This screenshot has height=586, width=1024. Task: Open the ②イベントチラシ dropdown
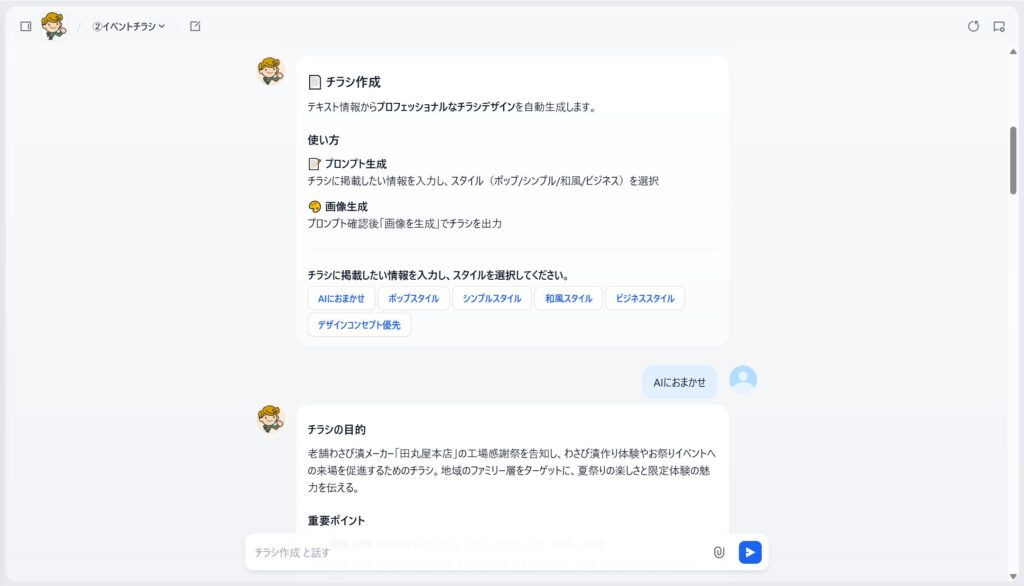128,26
